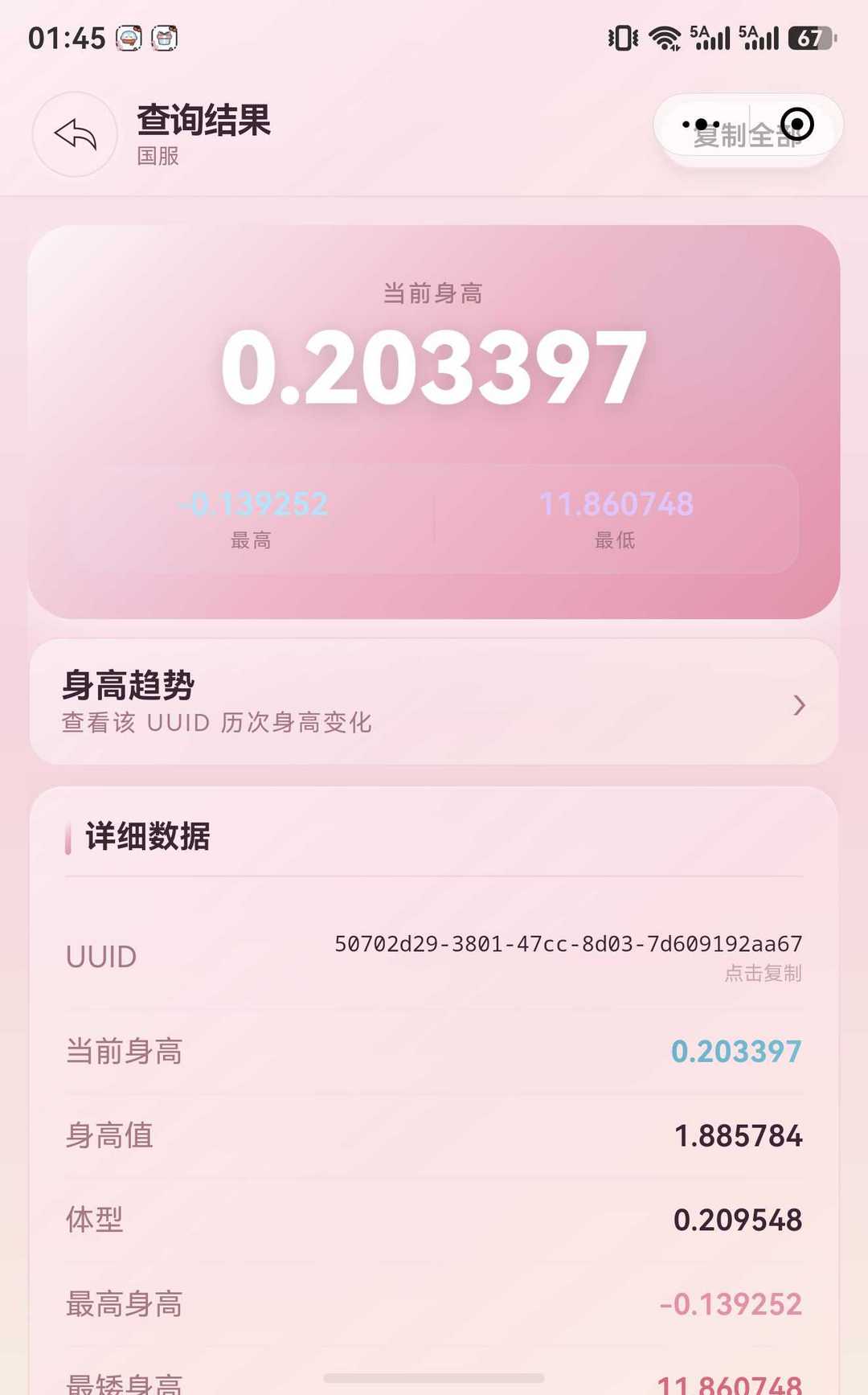The height and width of the screenshot is (1395, 868).
Task: Copy the UUID by tapping 点击复制
Action: [763, 974]
